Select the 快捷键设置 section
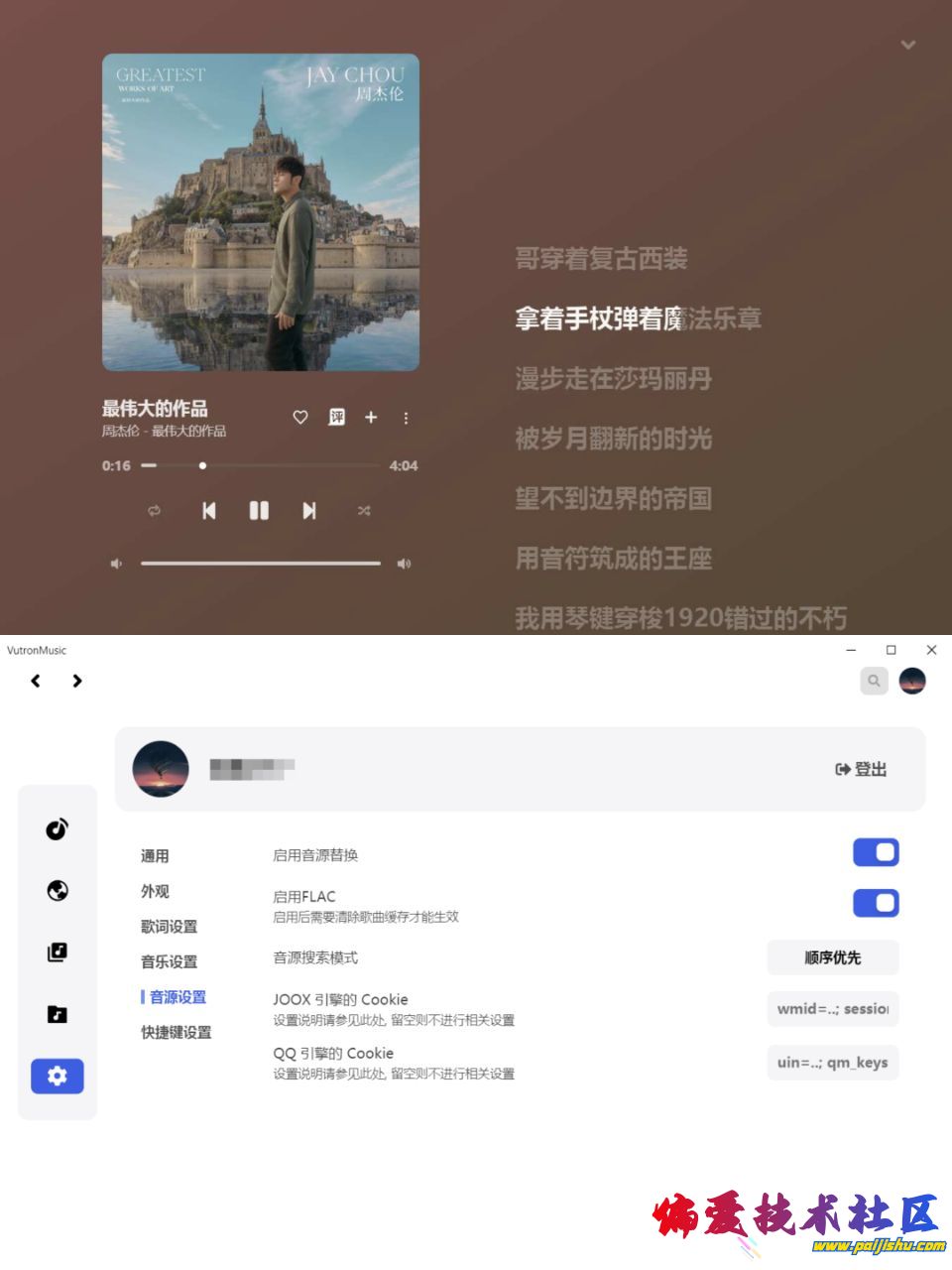 [x=176, y=1032]
